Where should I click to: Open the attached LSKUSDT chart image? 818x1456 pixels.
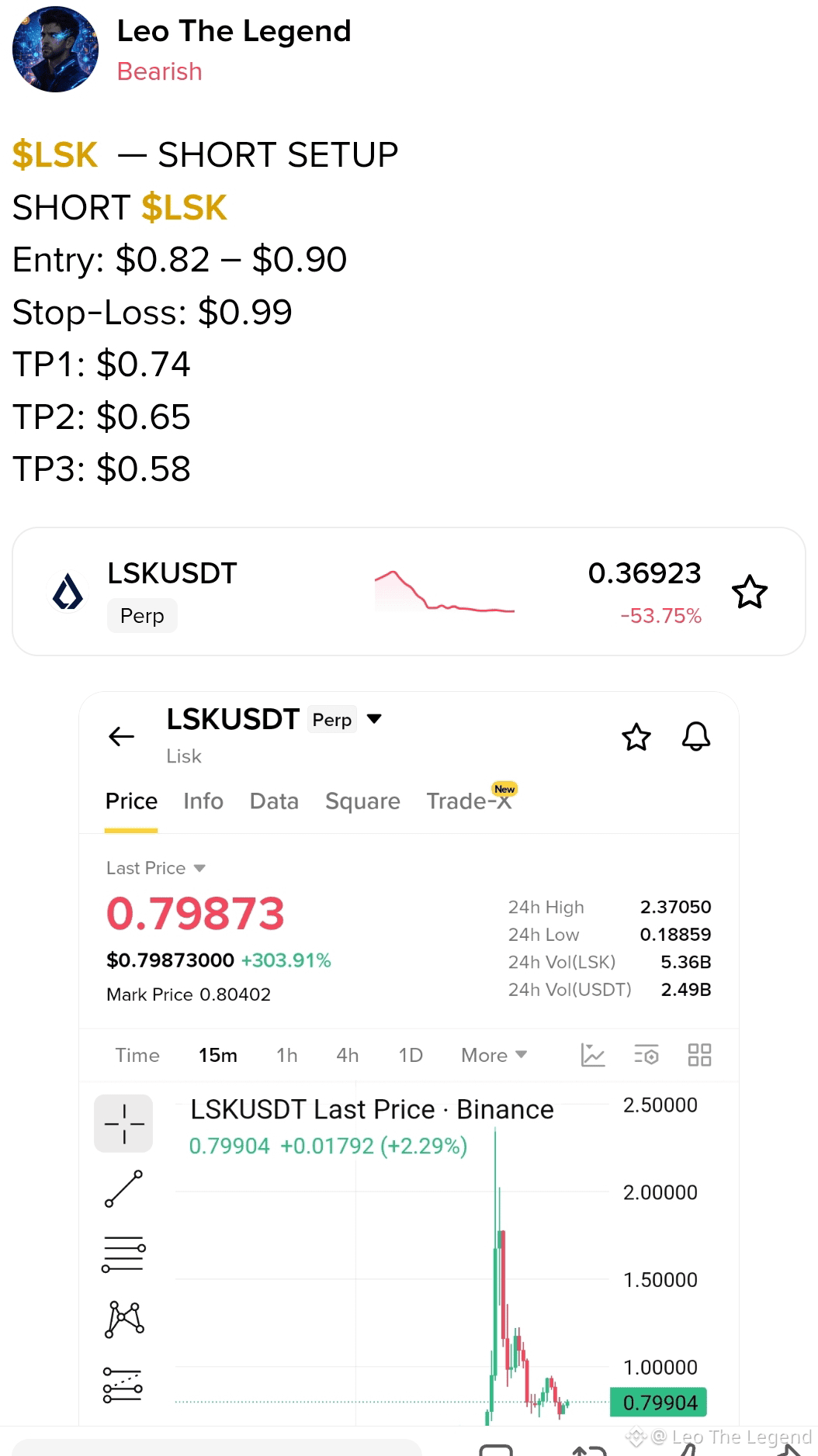point(409,1059)
